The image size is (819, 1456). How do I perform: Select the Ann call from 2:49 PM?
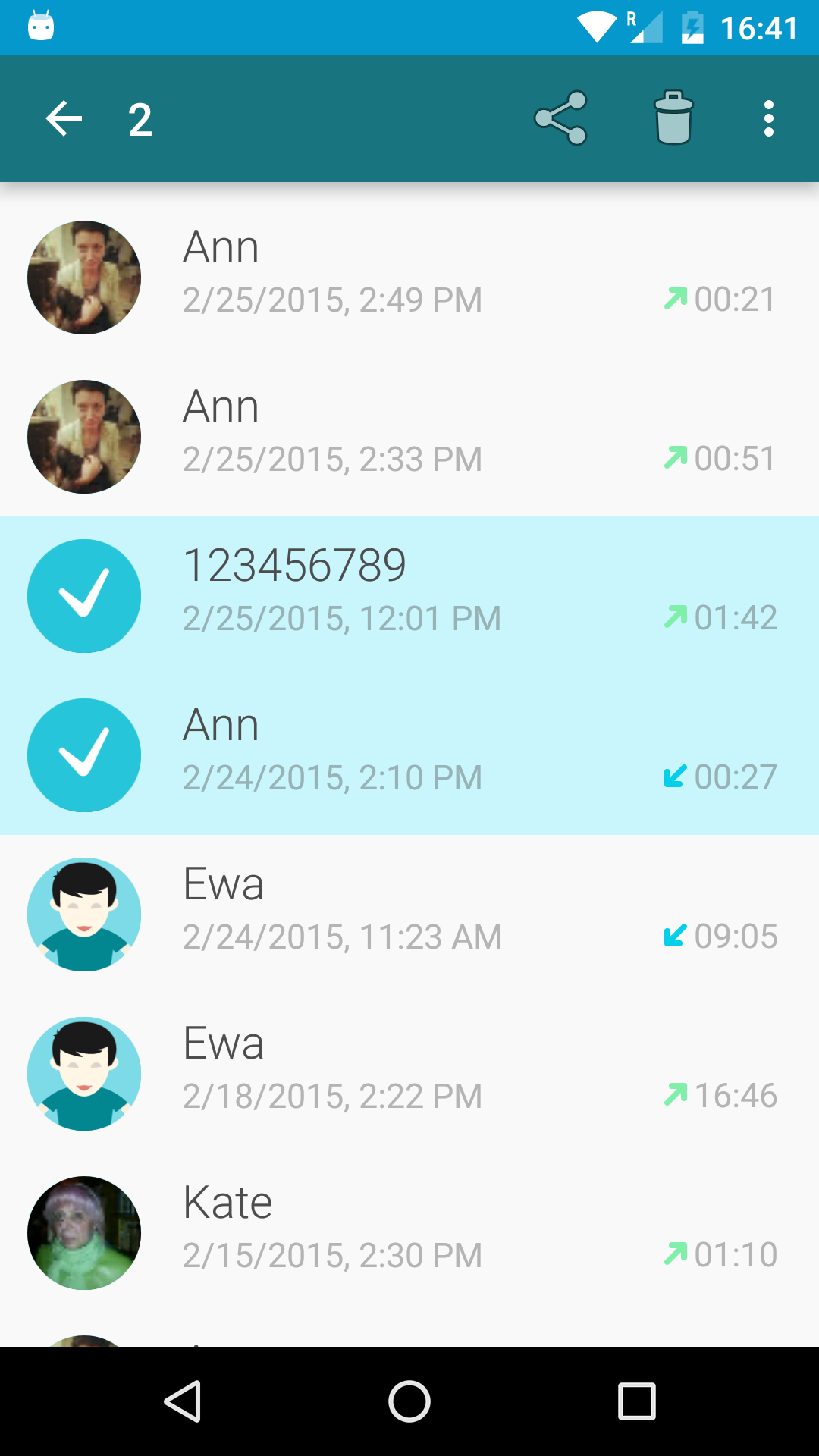tap(409, 278)
